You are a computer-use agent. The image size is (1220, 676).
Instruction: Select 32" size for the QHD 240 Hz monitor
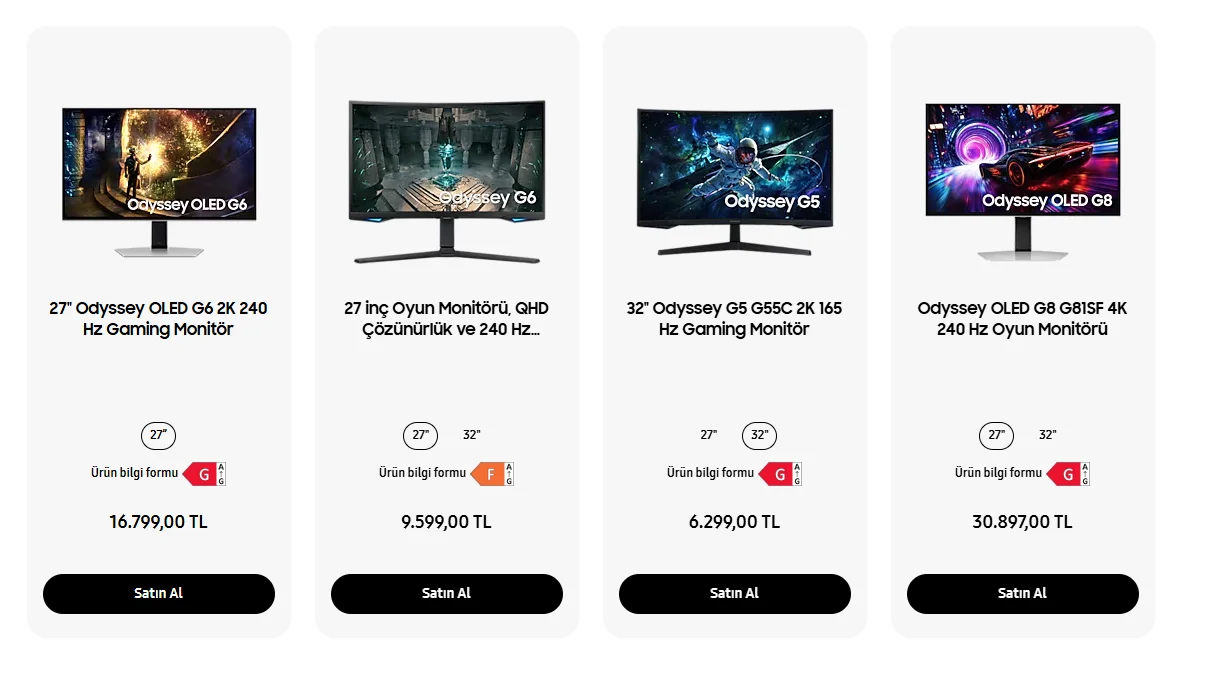click(471, 435)
